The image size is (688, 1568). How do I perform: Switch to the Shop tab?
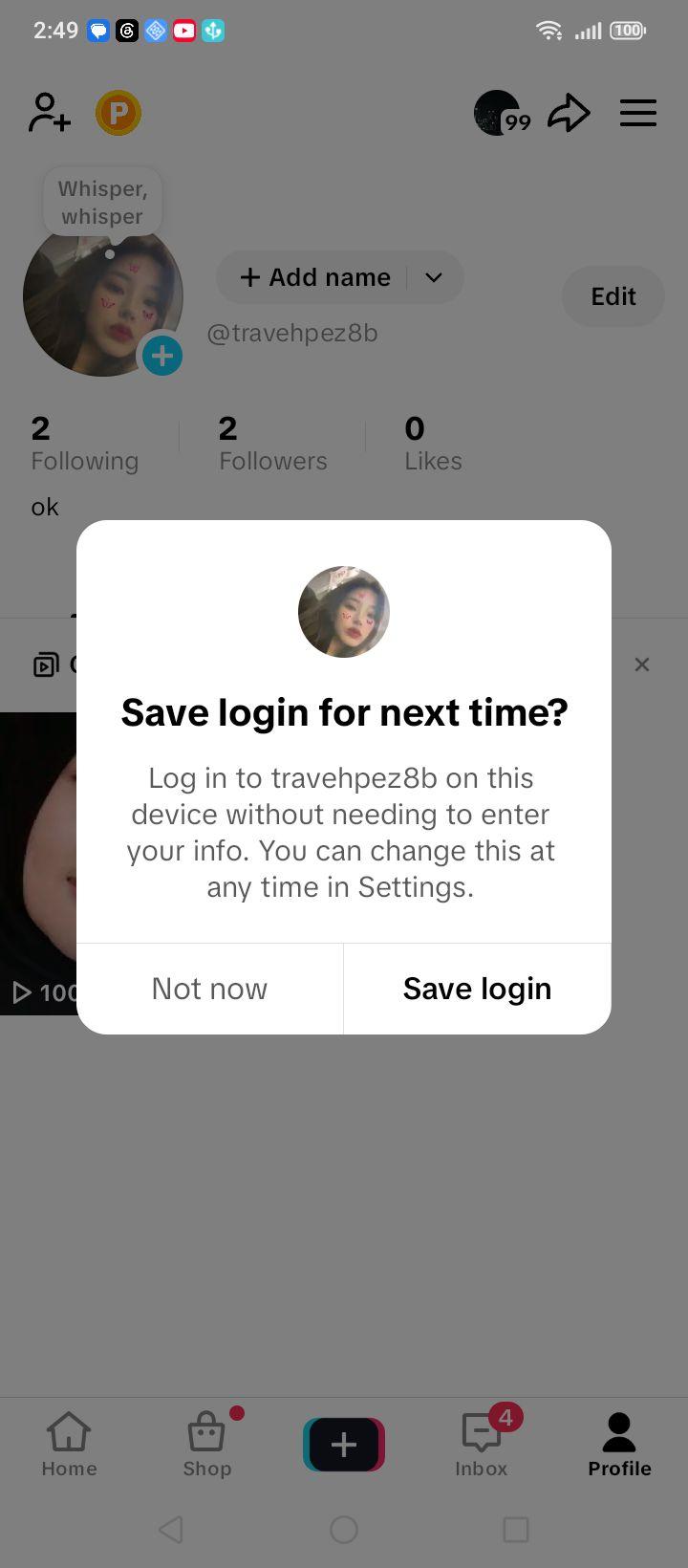tap(207, 1445)
